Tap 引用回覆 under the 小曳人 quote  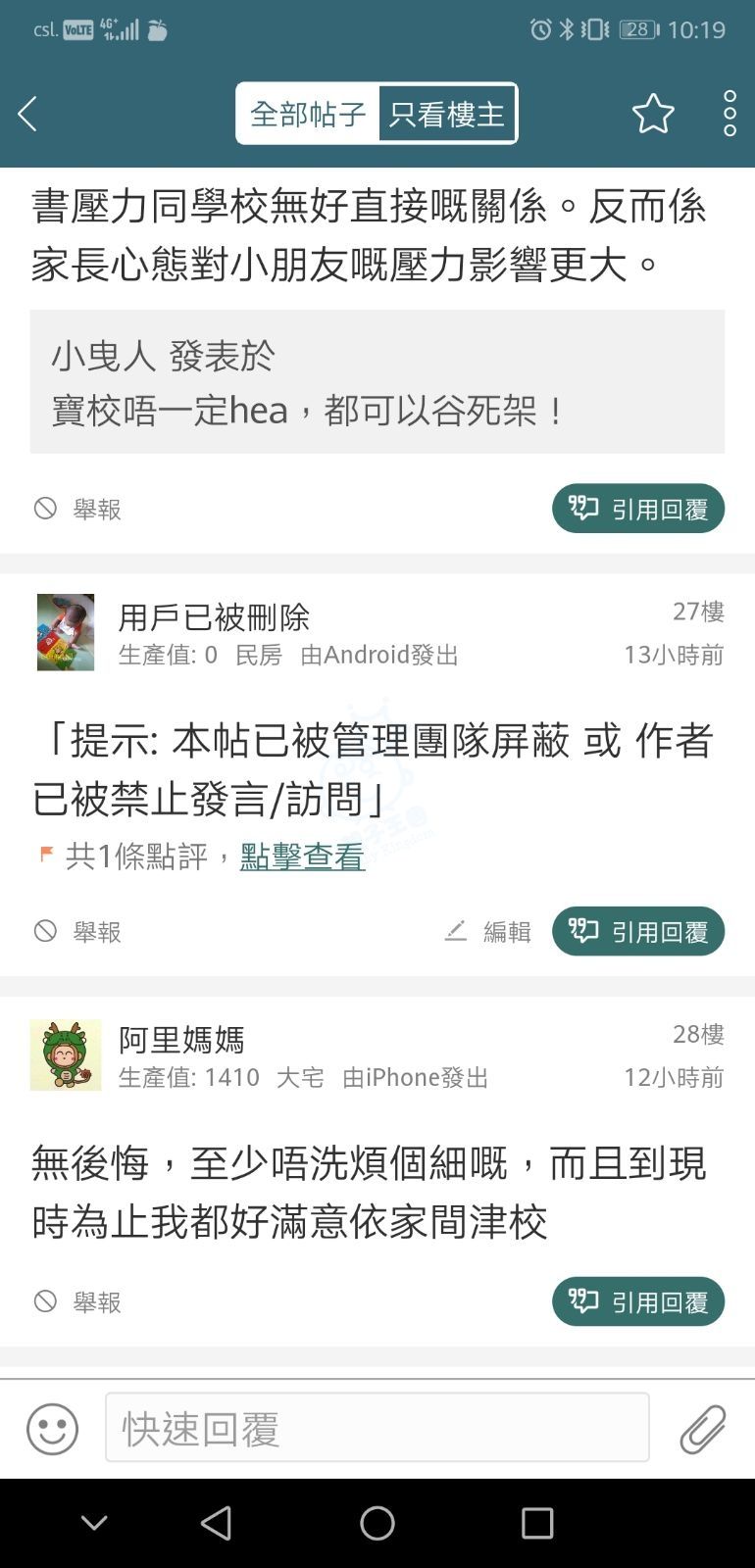pos(638,509)
